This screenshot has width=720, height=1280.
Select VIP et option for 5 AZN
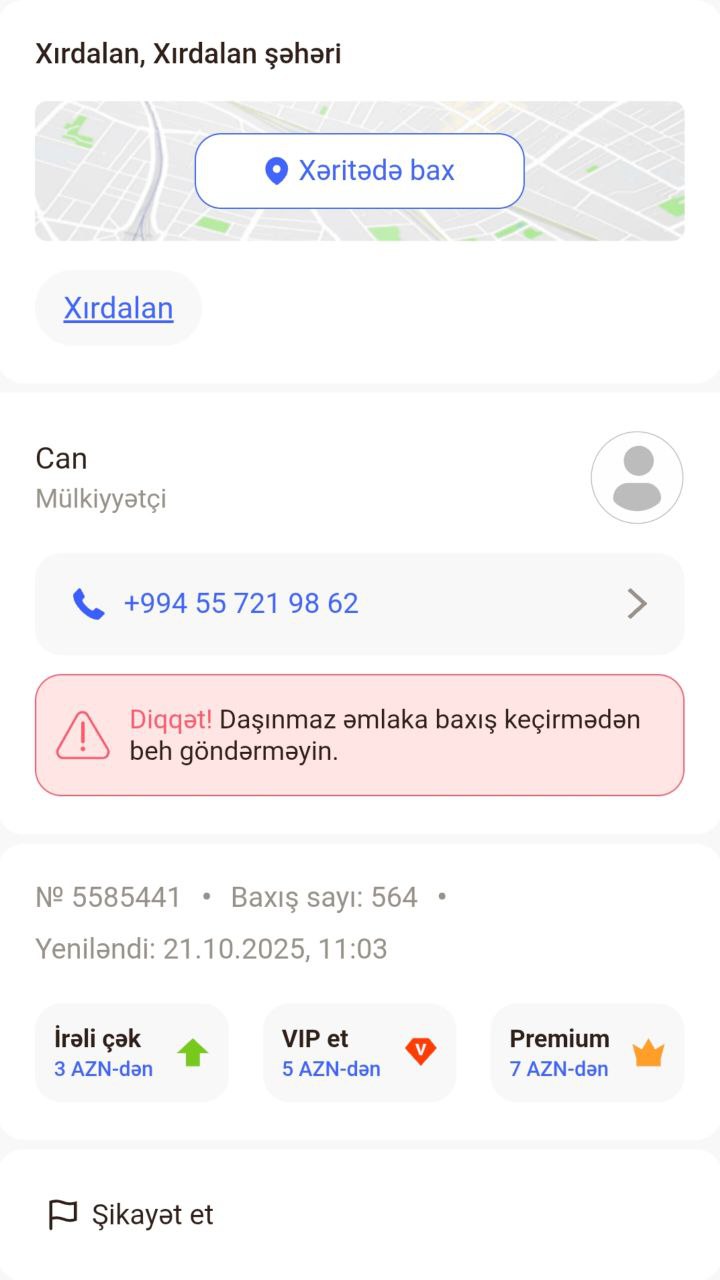[360, 1053]
